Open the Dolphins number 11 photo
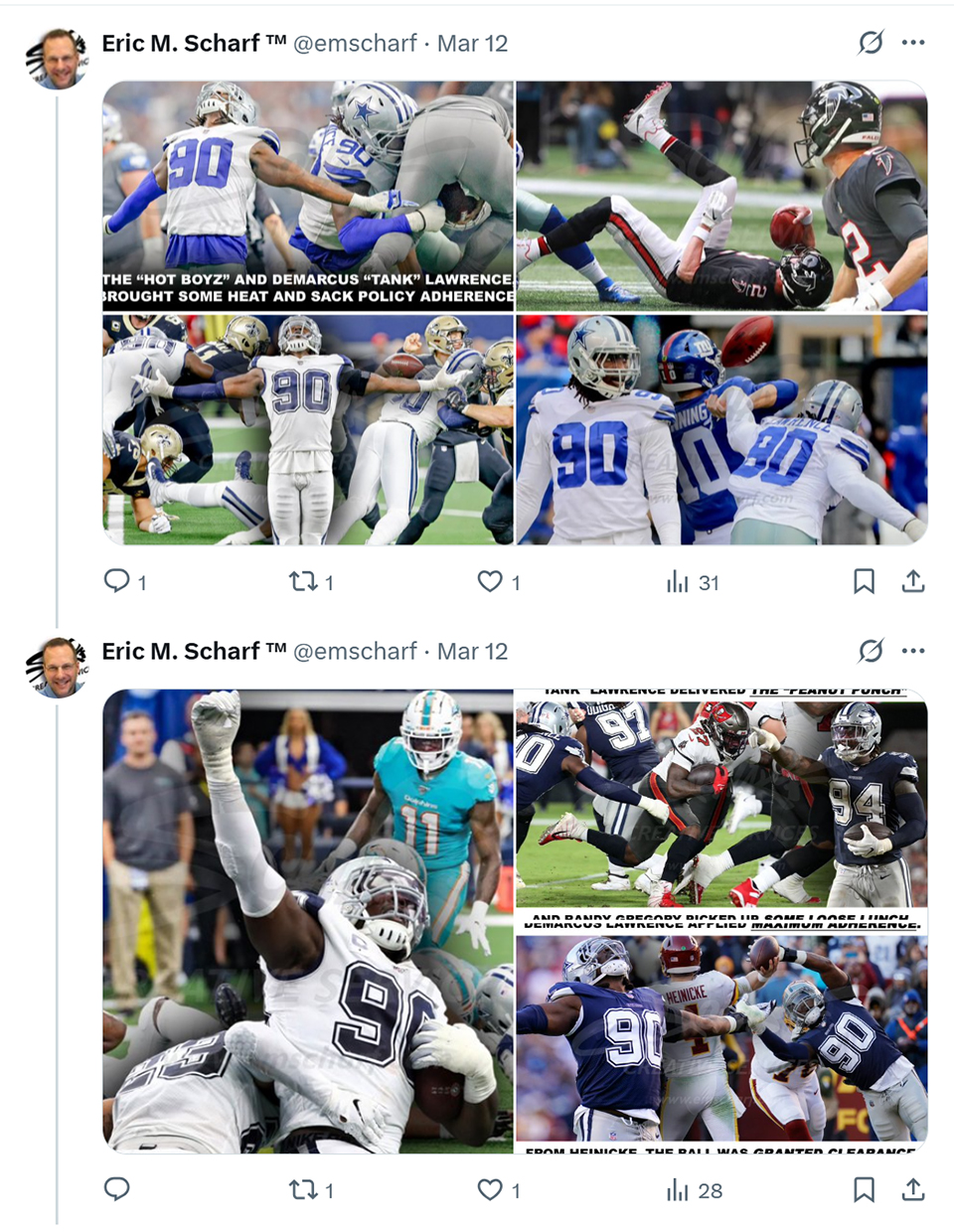This screenshot has width=954, height=1232. (x=308, y=920)
